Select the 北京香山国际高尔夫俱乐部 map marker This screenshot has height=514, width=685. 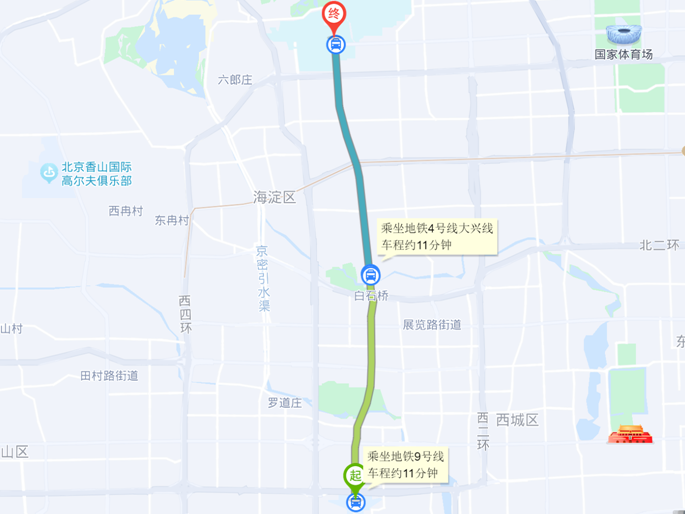point(49,172)
